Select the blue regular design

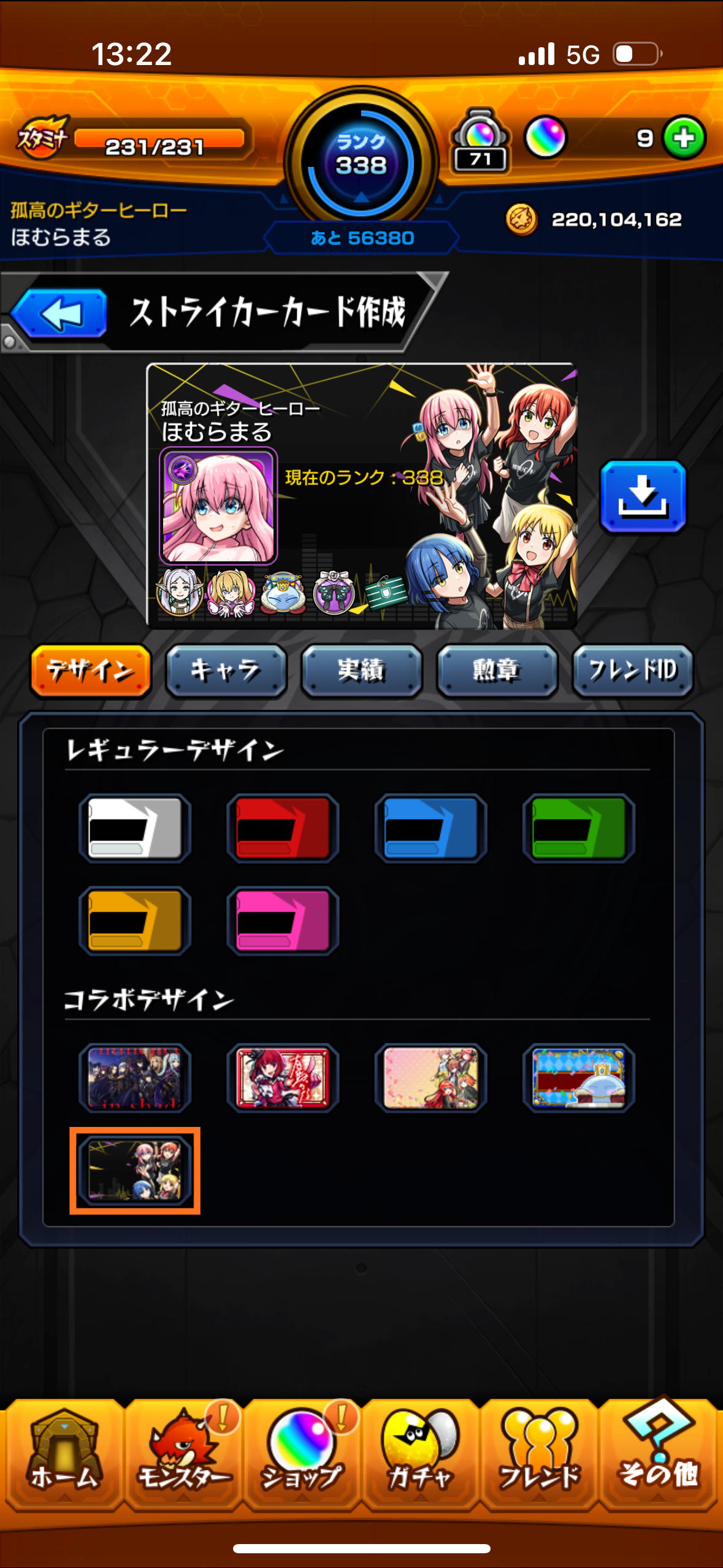430,828
